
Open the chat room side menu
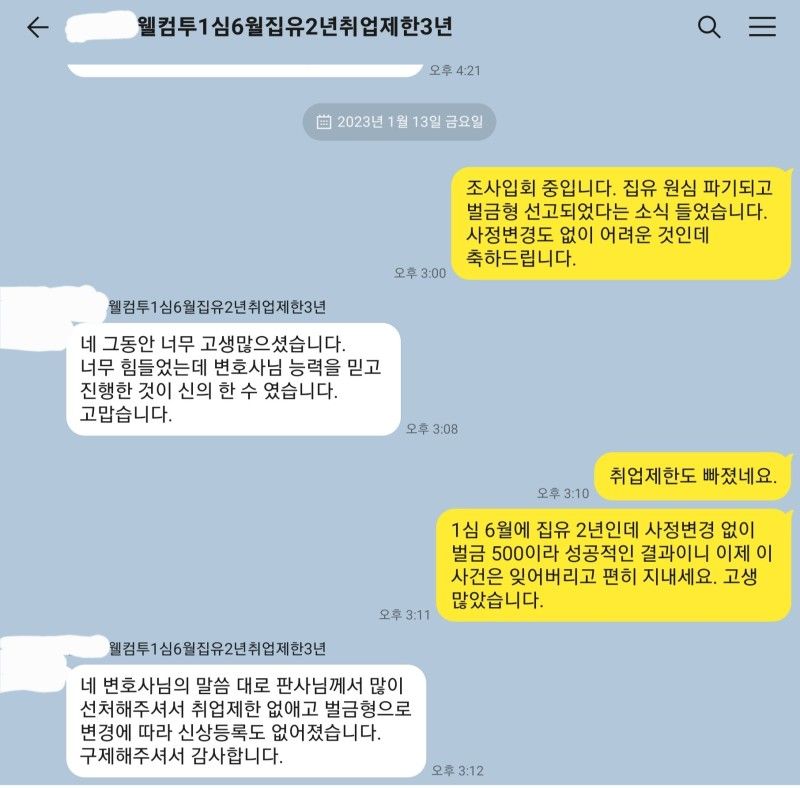(x=762, y=27)
